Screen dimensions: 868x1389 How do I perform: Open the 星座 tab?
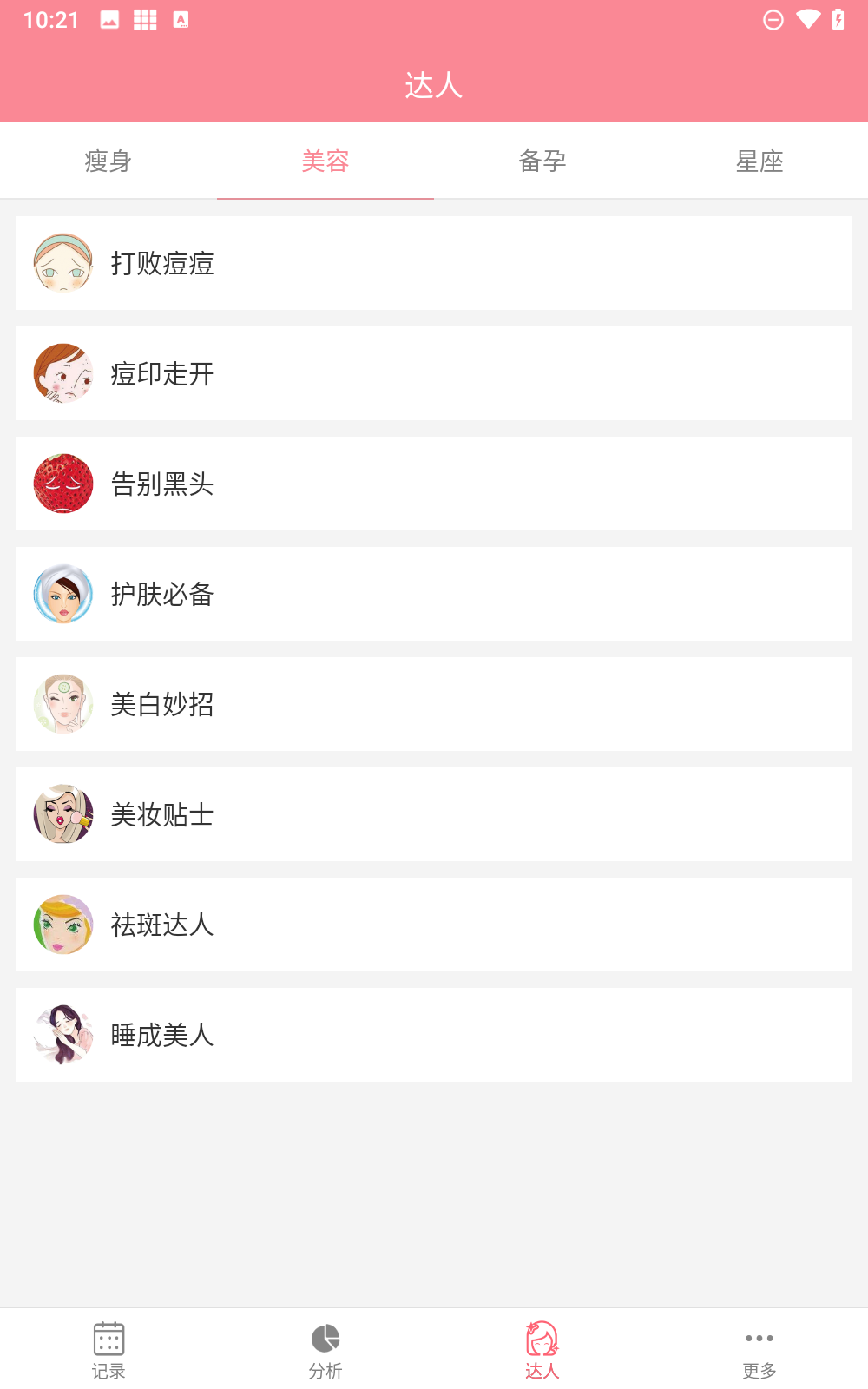pyautogui.click(x=759, y=161)
